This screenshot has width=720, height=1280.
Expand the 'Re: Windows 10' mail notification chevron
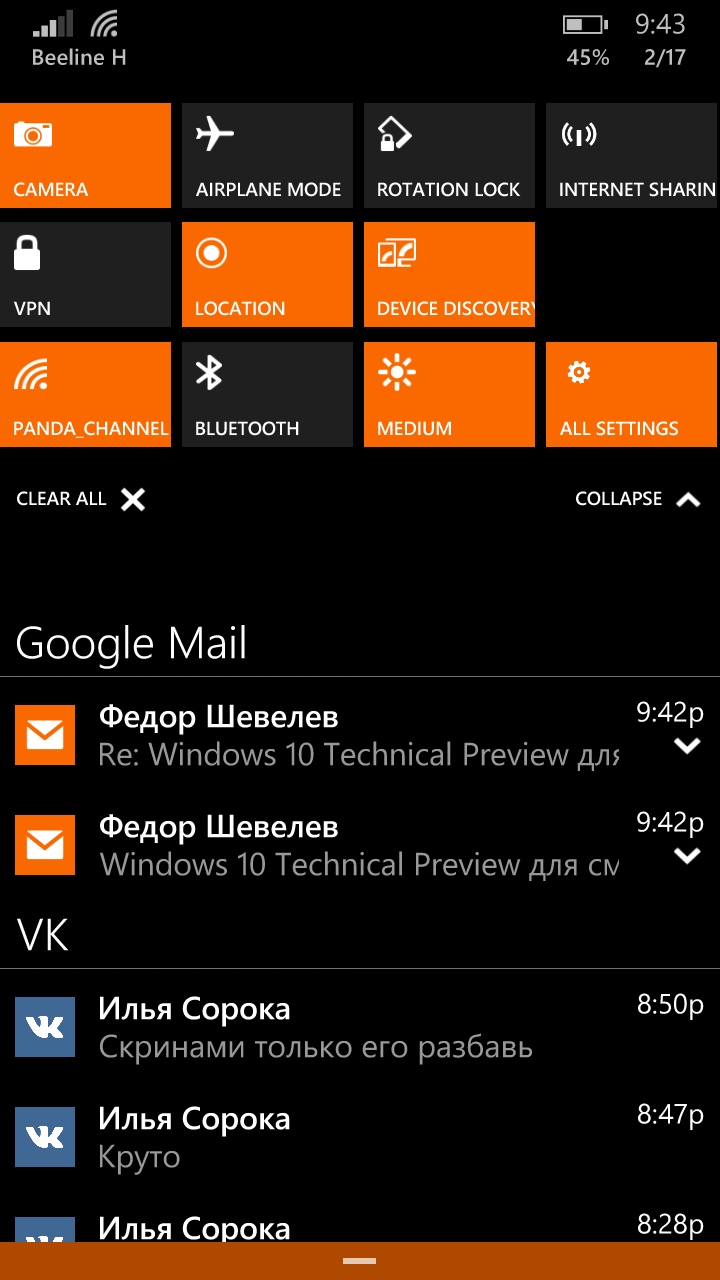687,746
